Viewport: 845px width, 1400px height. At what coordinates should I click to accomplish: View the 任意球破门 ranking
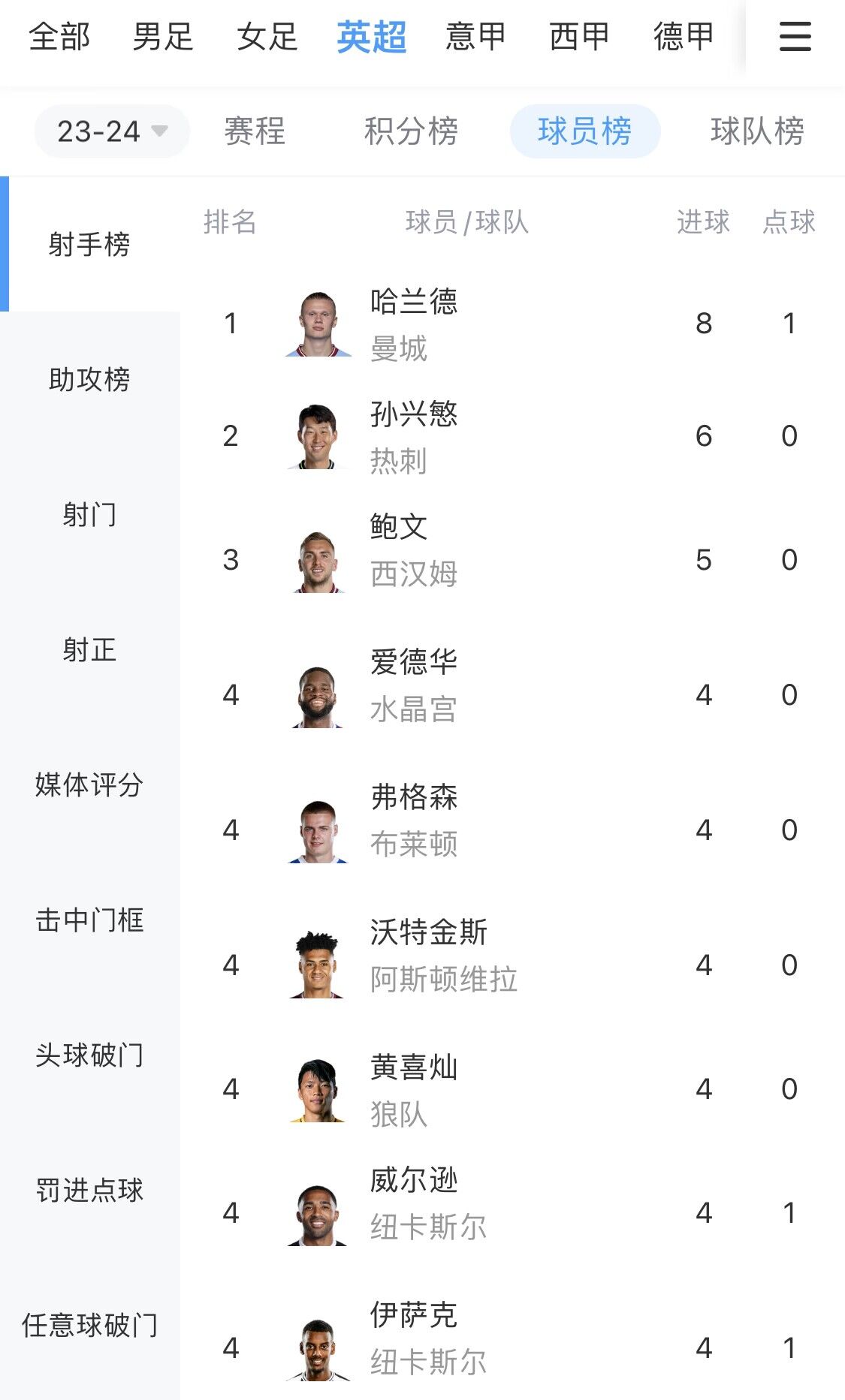(89, 1325)
